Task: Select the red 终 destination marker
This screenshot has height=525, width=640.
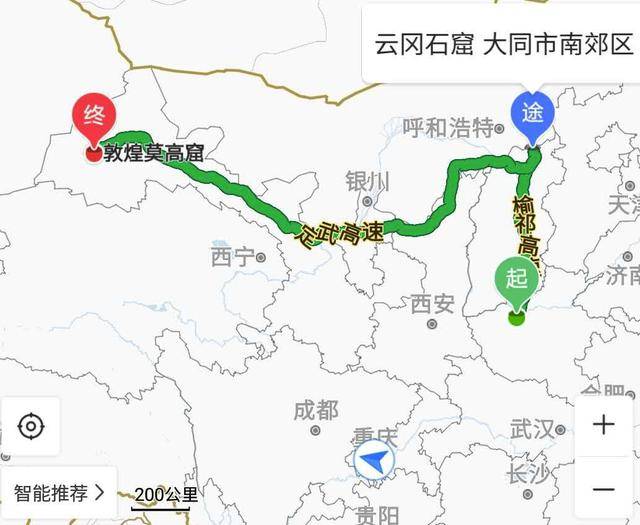Action: tap(94, 120)
